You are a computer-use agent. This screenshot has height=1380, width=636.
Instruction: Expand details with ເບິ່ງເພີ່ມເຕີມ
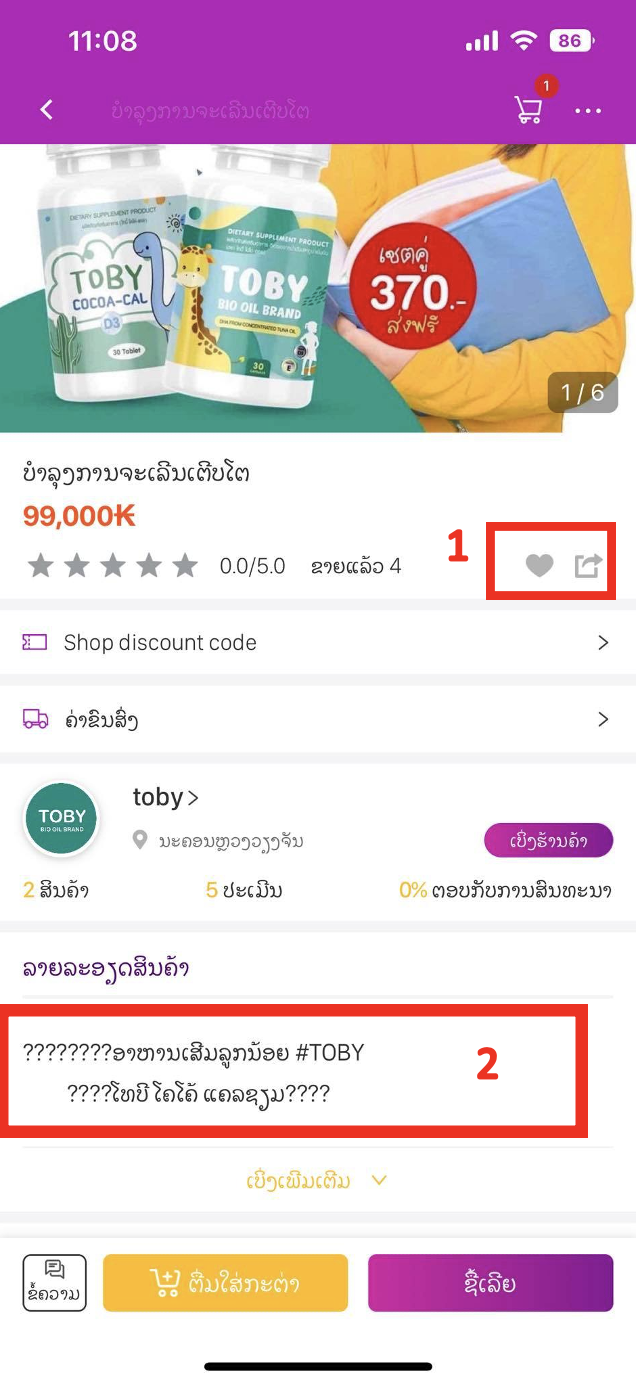coord(317,1181)
